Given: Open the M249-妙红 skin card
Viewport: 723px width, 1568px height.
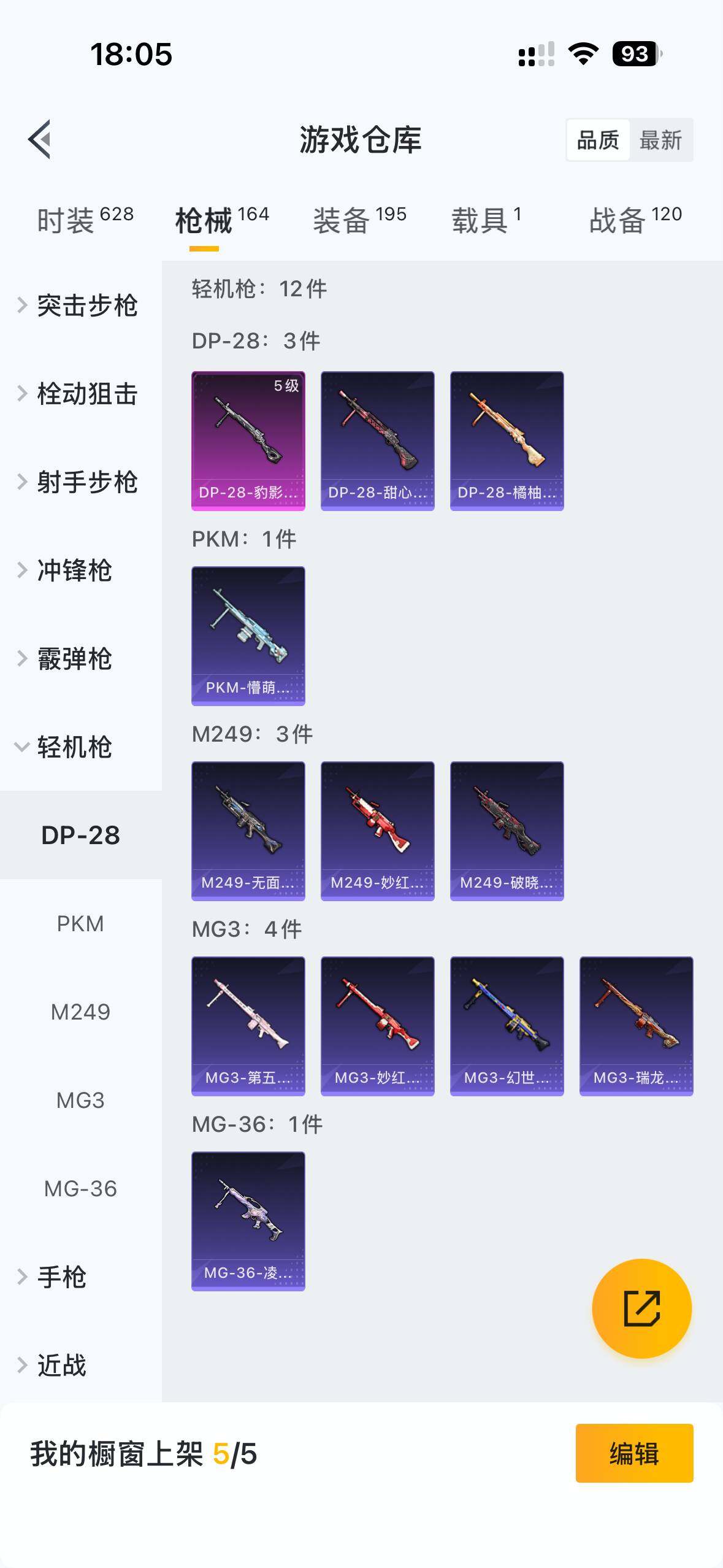Looking at the screenshot, I should coord(377,831).
